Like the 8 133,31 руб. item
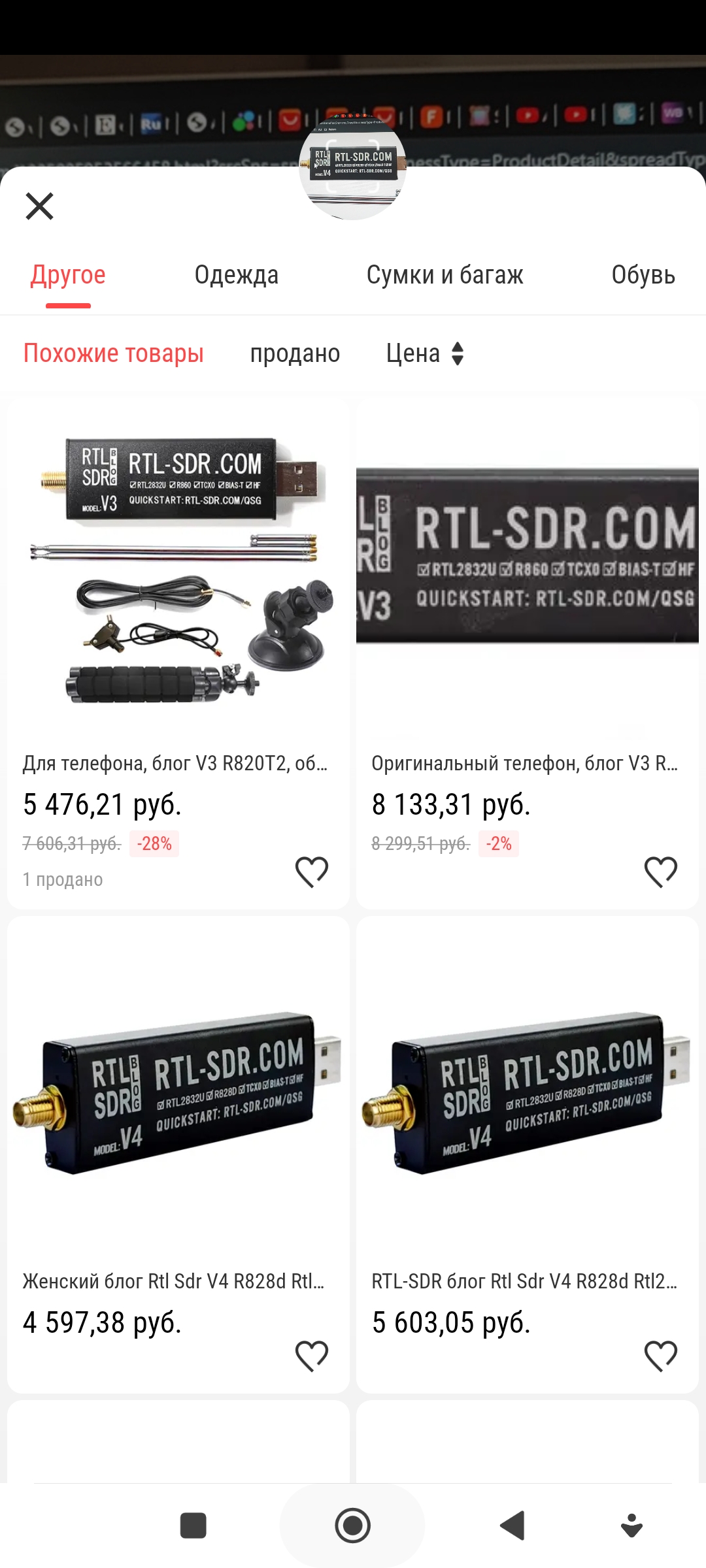This screenshot has width=706, height=1568. [661, 872]
